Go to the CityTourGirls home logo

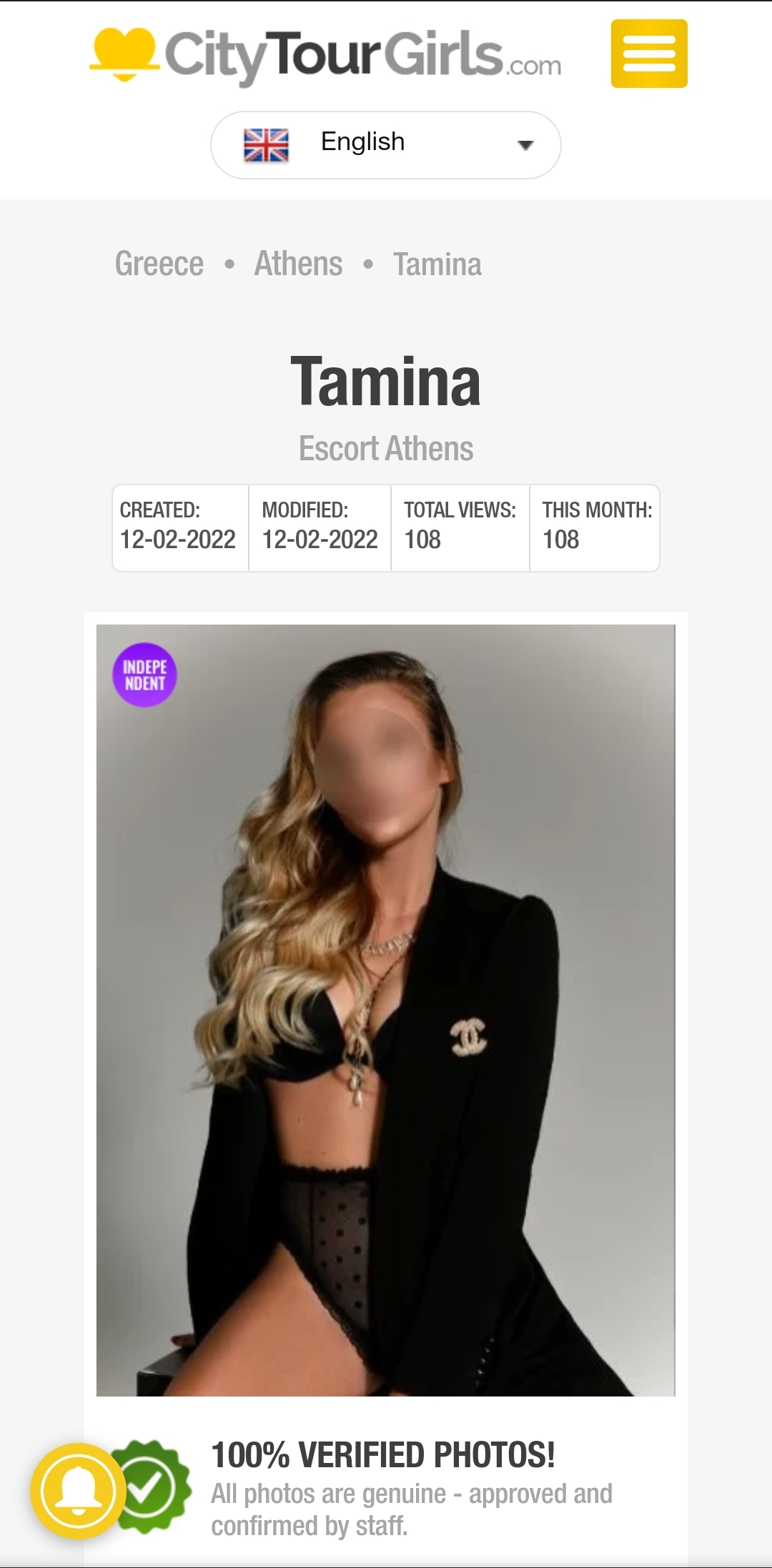(326, 56)
